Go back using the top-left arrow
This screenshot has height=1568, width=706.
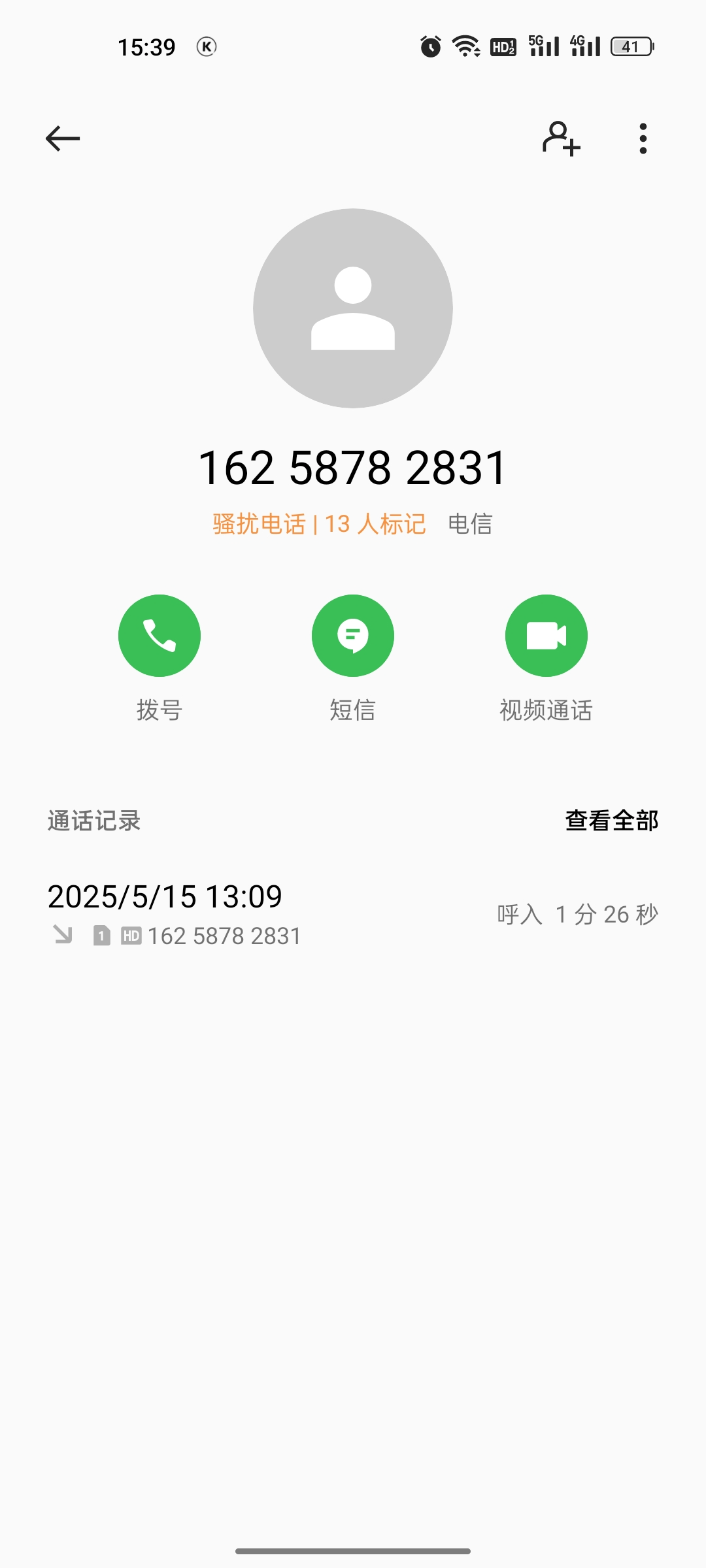63,139
